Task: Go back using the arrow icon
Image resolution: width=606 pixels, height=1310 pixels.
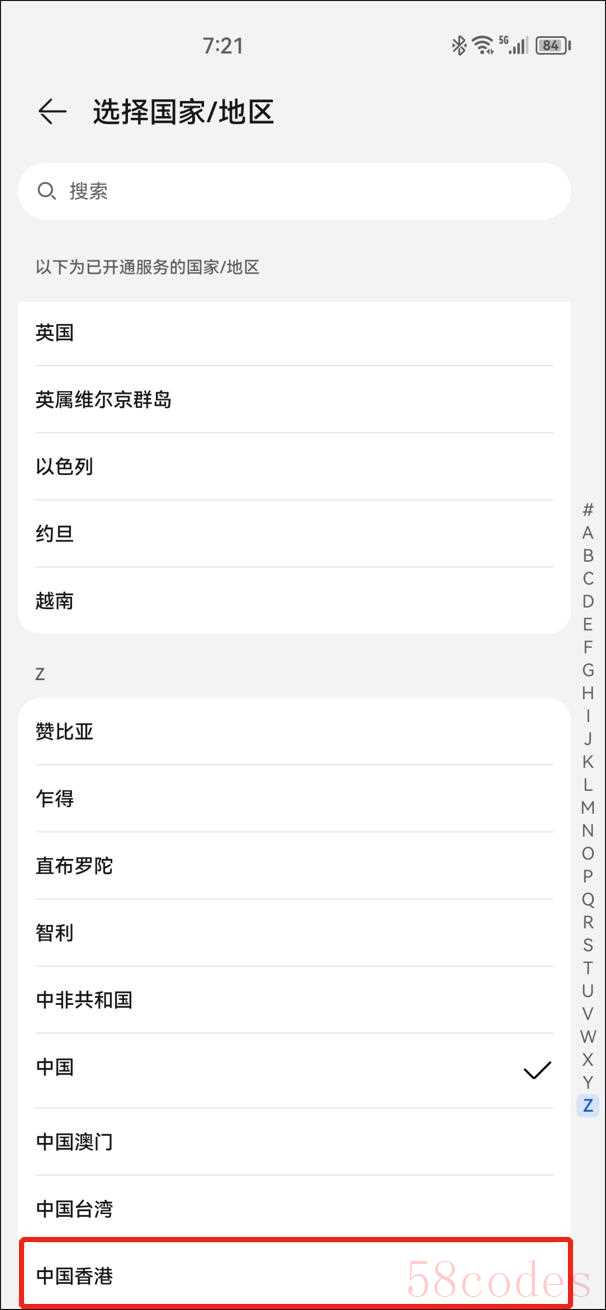Action: [52, 112]
